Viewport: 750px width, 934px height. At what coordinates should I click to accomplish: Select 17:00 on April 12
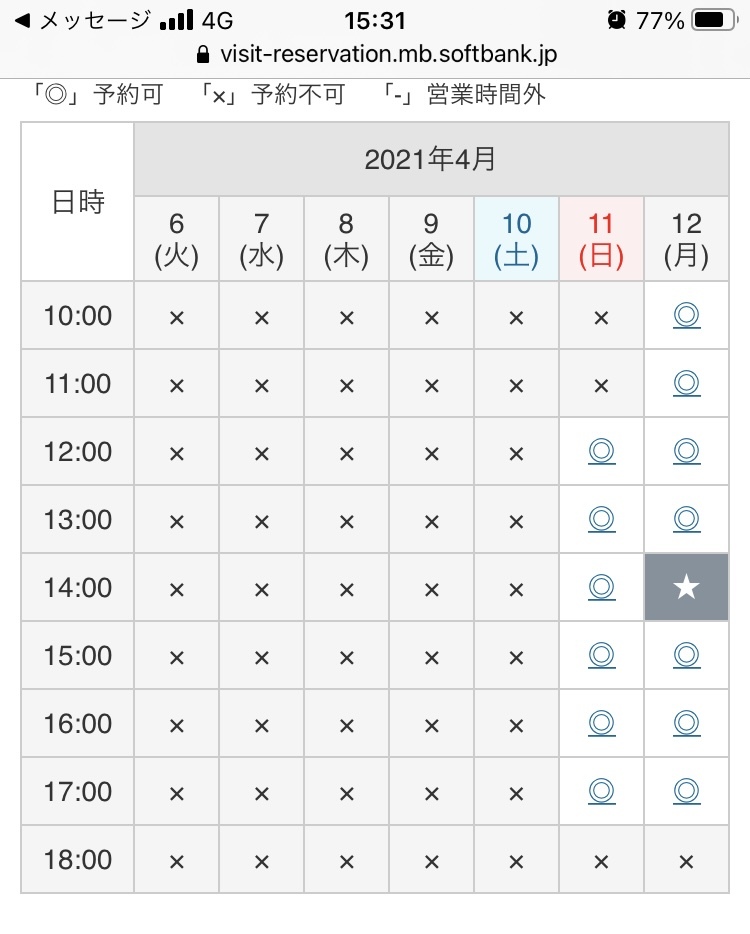point(686,792)
